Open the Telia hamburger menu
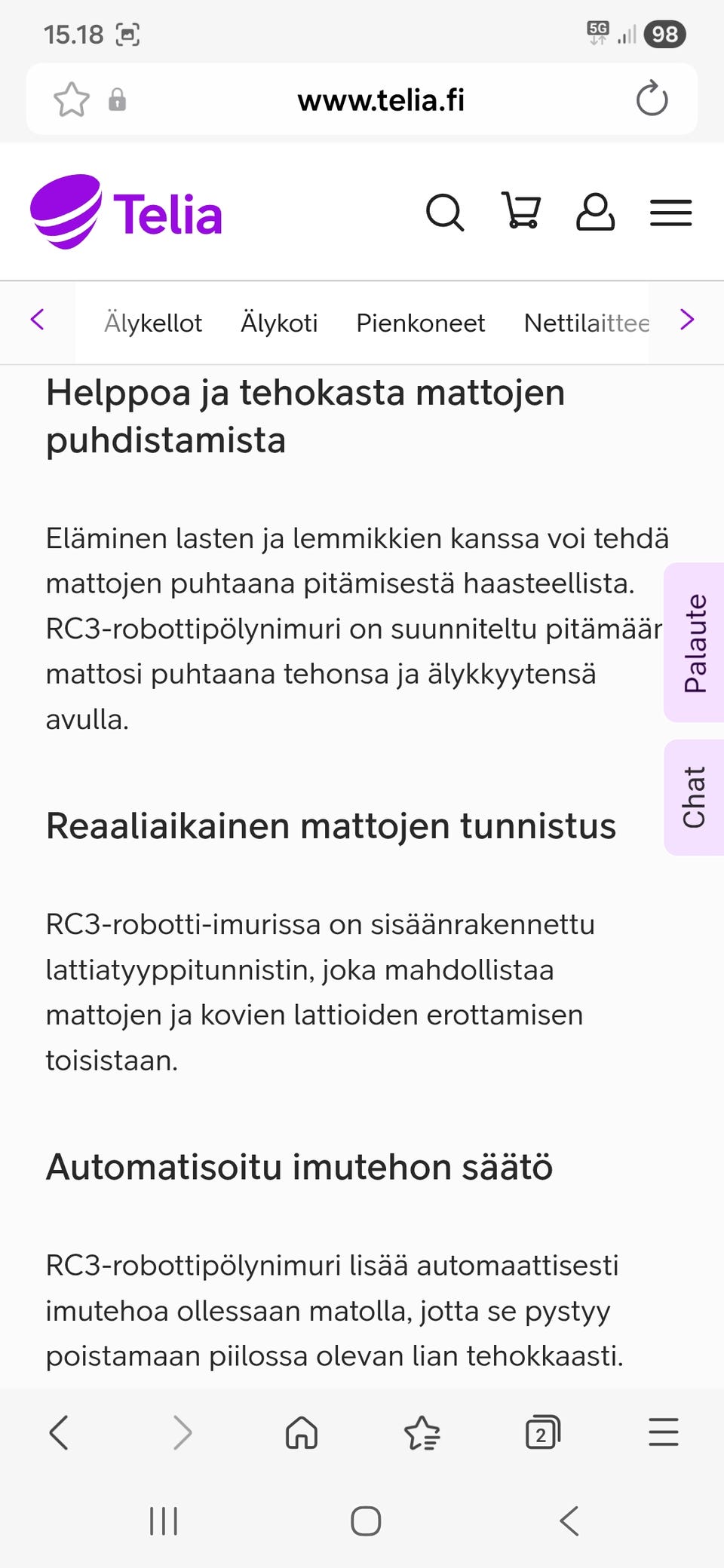Viewport: 724px width, 1568px height. click(670, 213)
